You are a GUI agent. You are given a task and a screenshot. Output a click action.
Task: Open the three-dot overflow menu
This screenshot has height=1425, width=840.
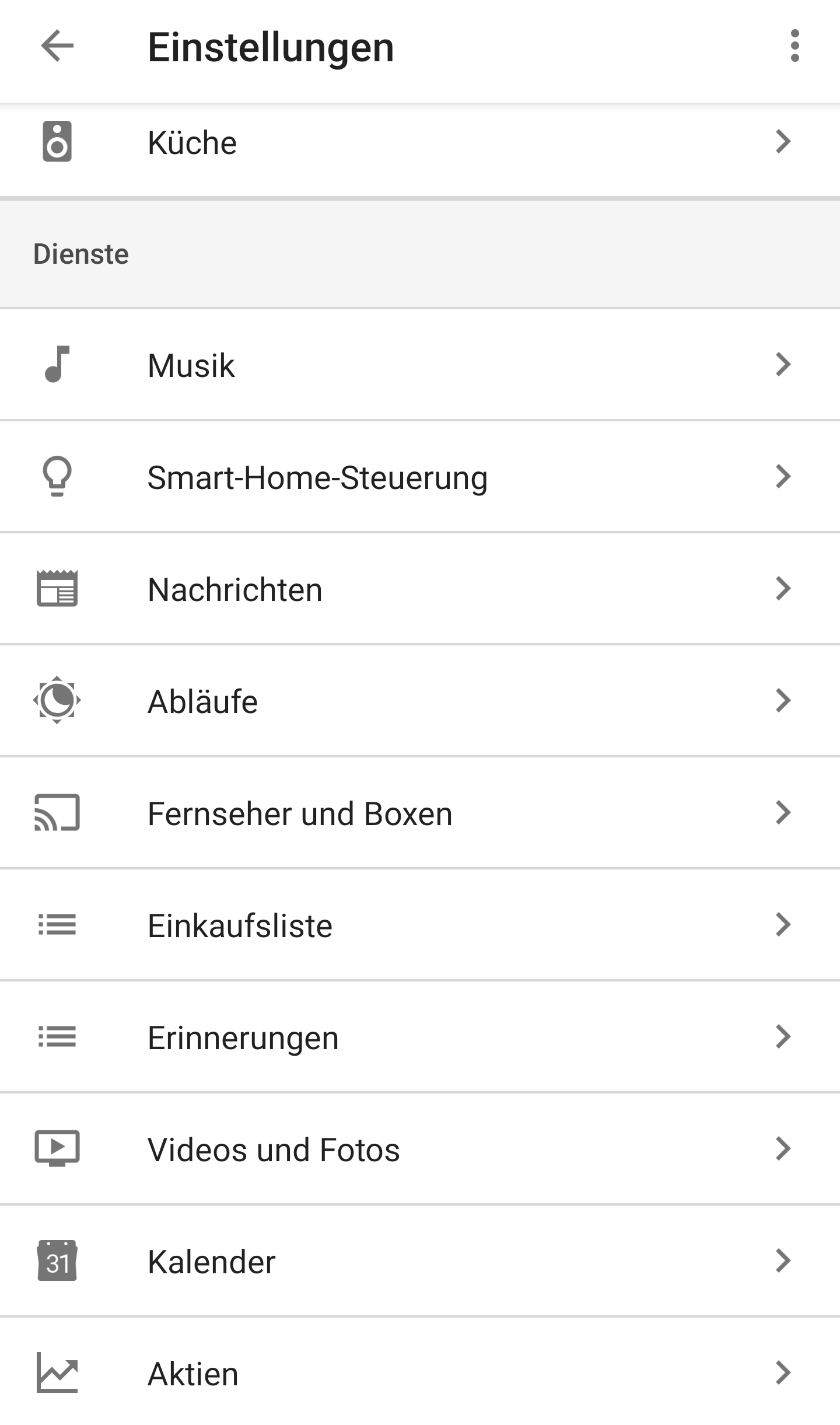point(794,46)
